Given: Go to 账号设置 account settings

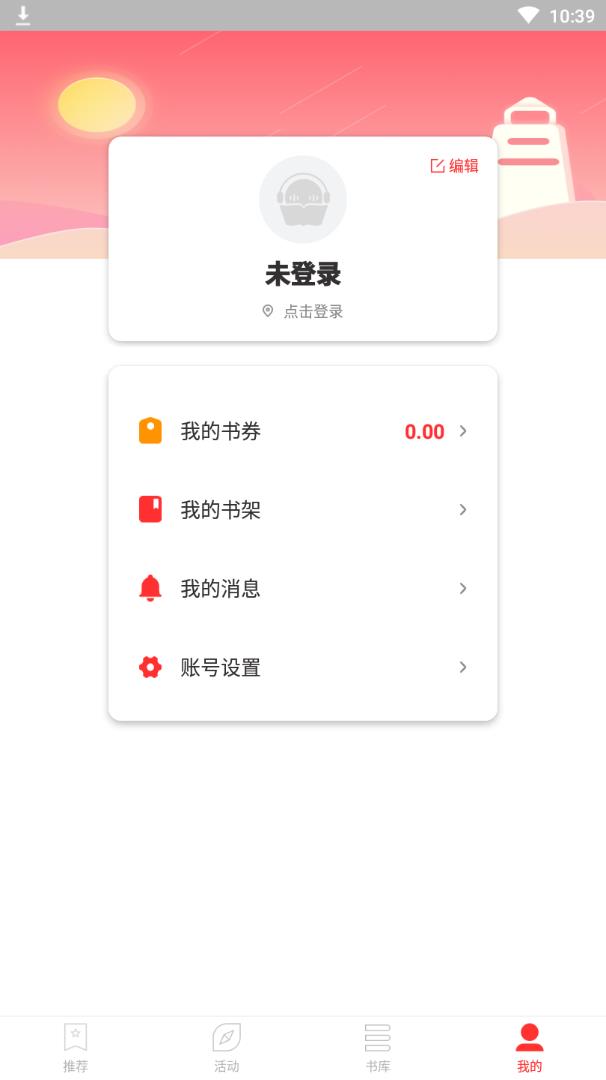Looking at the screenshot, I should coord(302,667).
